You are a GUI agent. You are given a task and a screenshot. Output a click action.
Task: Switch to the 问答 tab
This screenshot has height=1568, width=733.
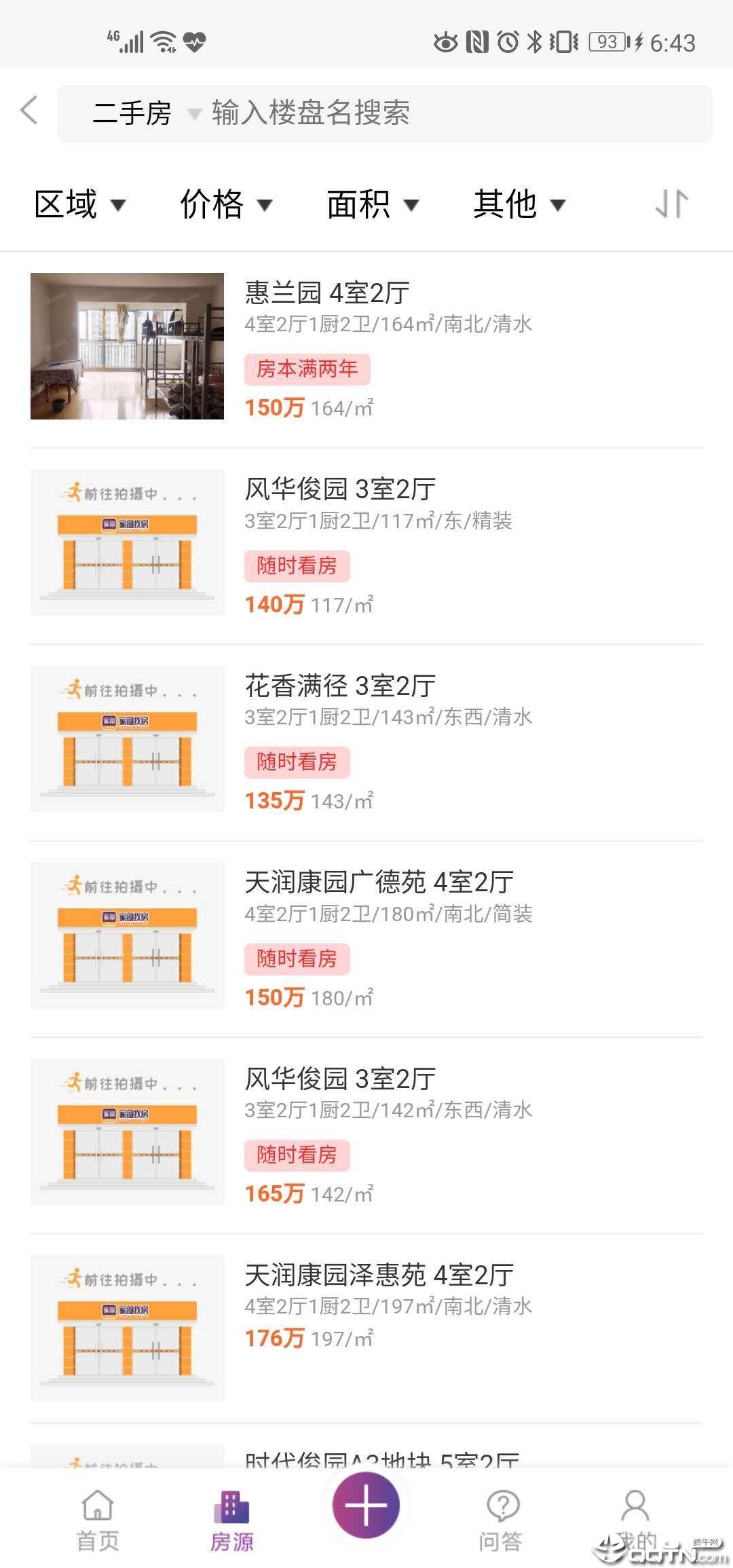tap(501, 1522)
